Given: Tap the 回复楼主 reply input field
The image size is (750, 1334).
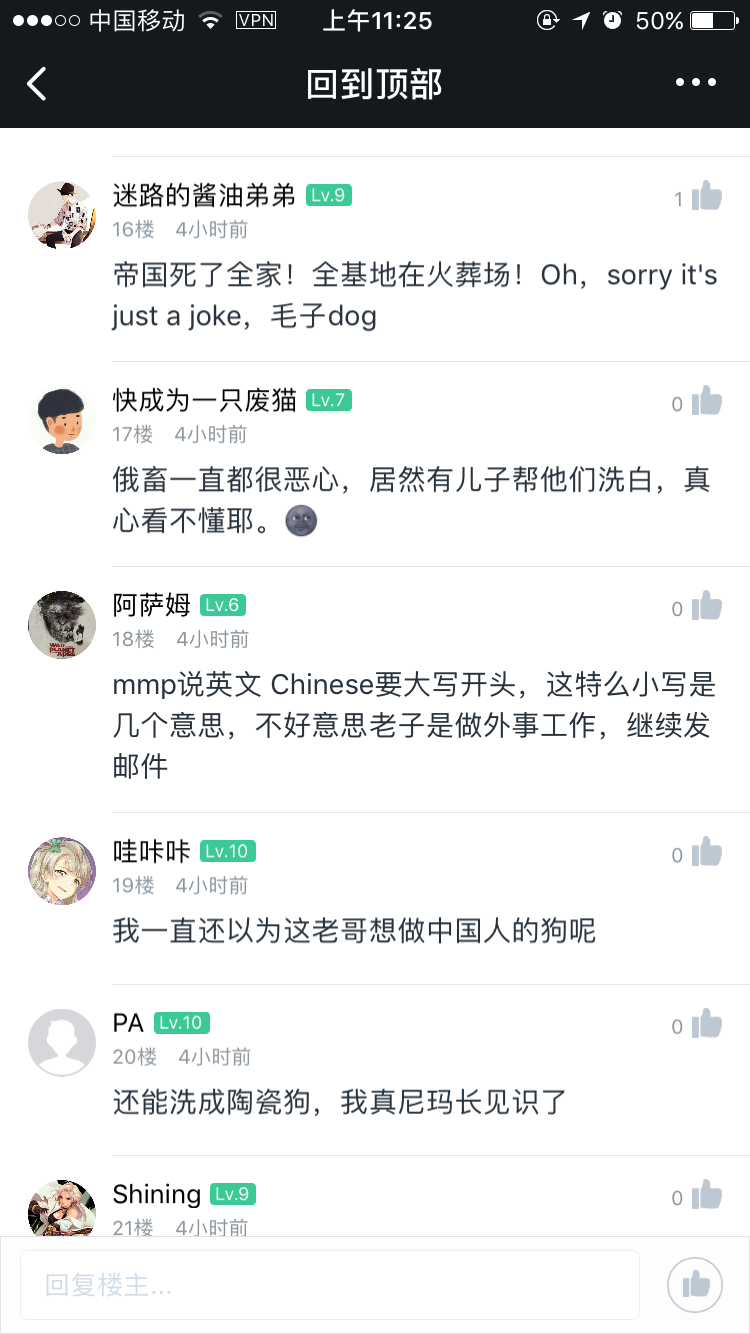Looking at the screenshot, I should [x=328, y=1284].
